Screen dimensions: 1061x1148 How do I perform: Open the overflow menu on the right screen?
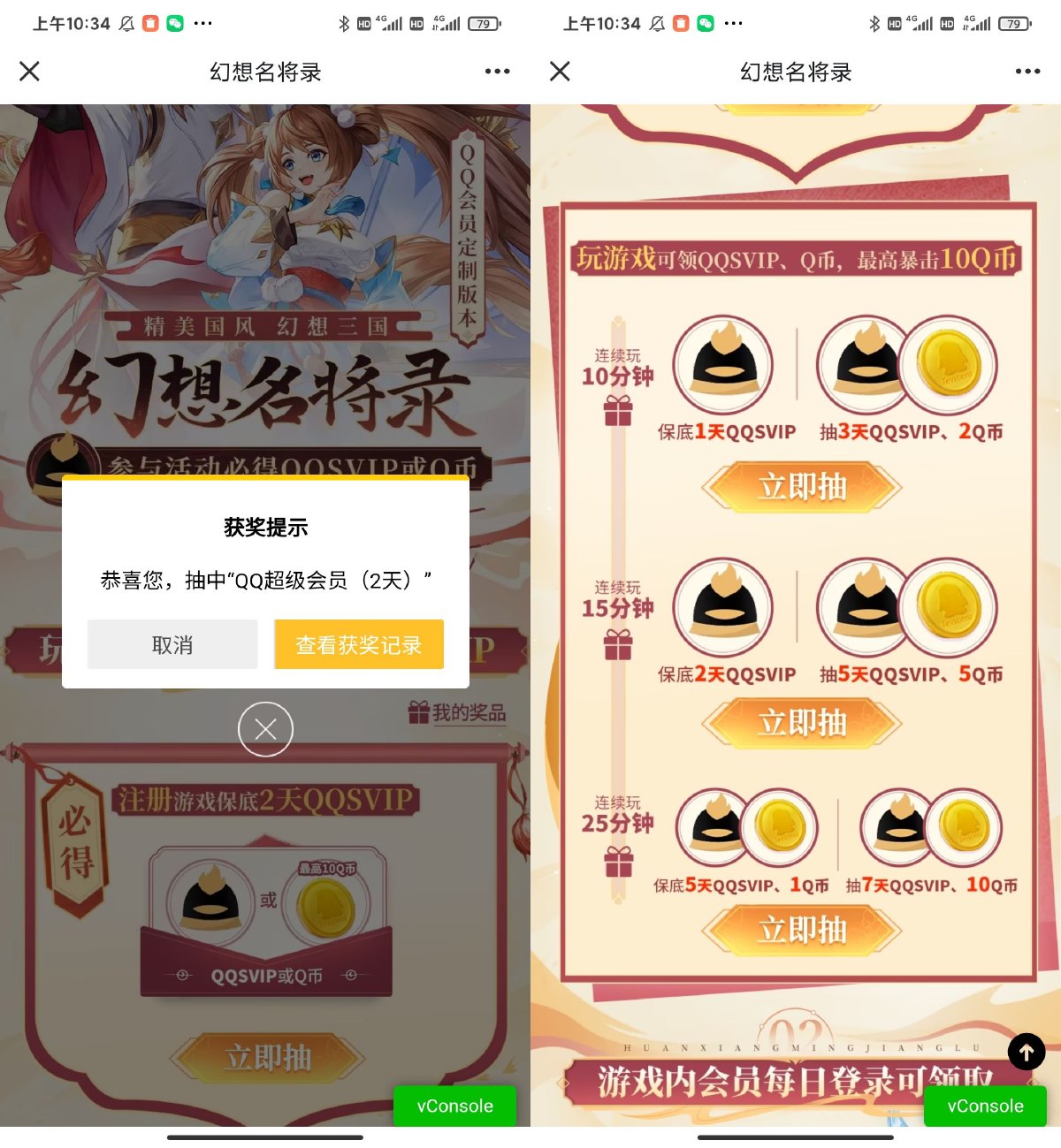pyautogui.click(x=1027, y=72)
